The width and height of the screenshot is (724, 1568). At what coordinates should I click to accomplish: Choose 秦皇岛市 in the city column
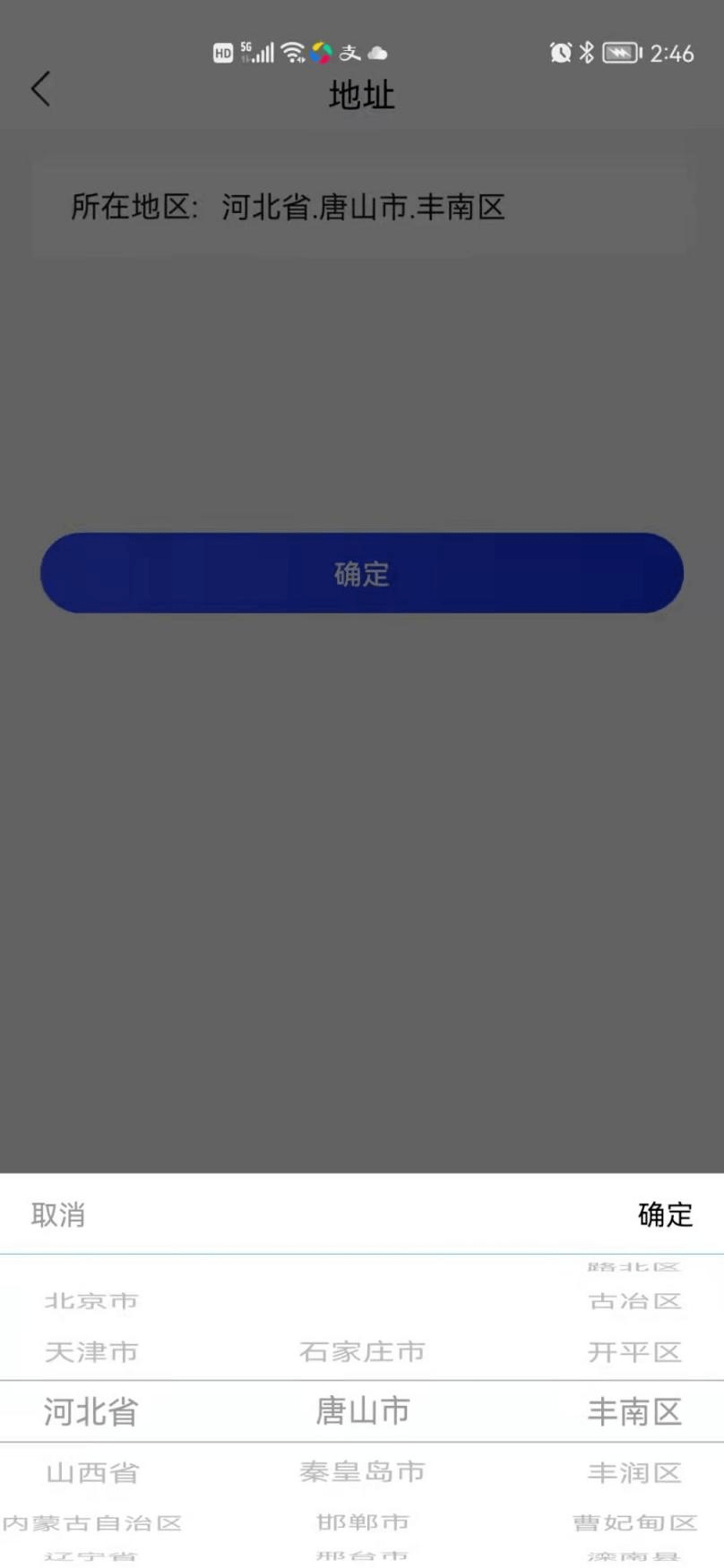pyautogui.click(x=362, y=1471)
